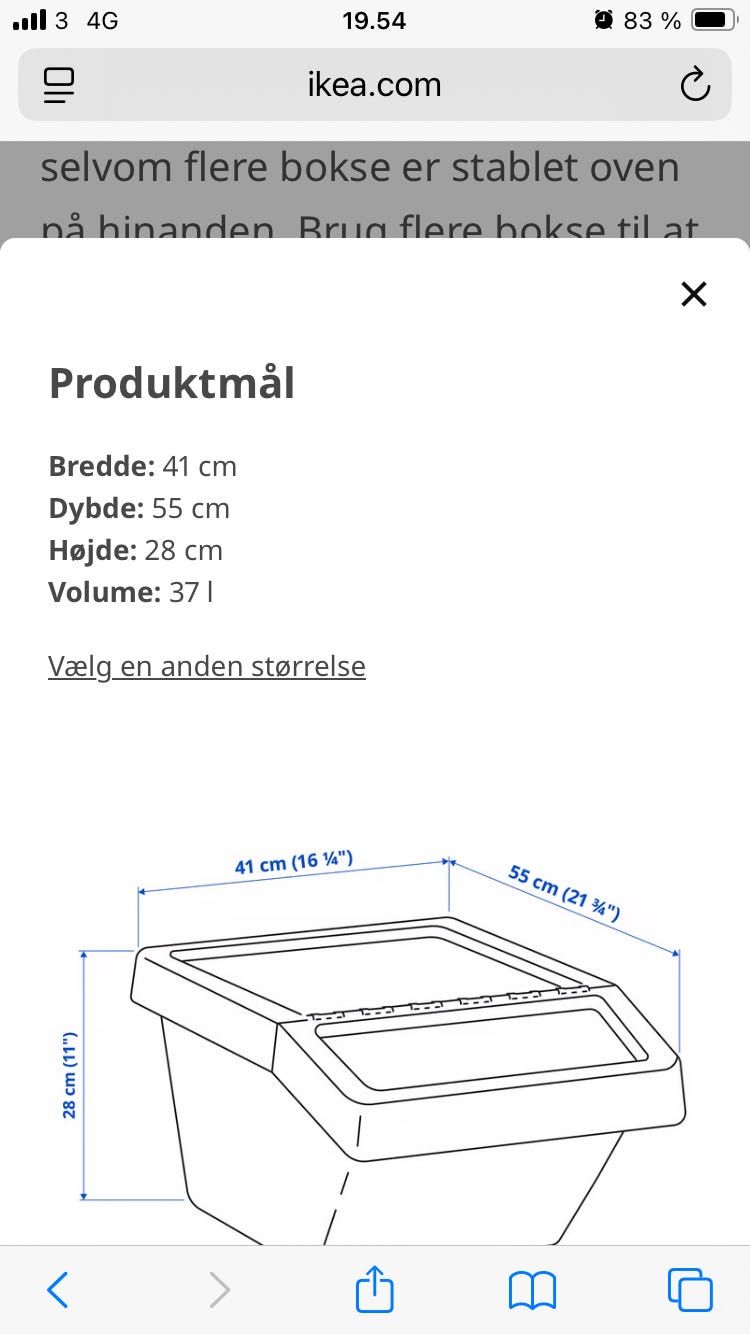Tap the Produktmål heading
Viewport: 750px width, 1334px height.
(171, 383)
